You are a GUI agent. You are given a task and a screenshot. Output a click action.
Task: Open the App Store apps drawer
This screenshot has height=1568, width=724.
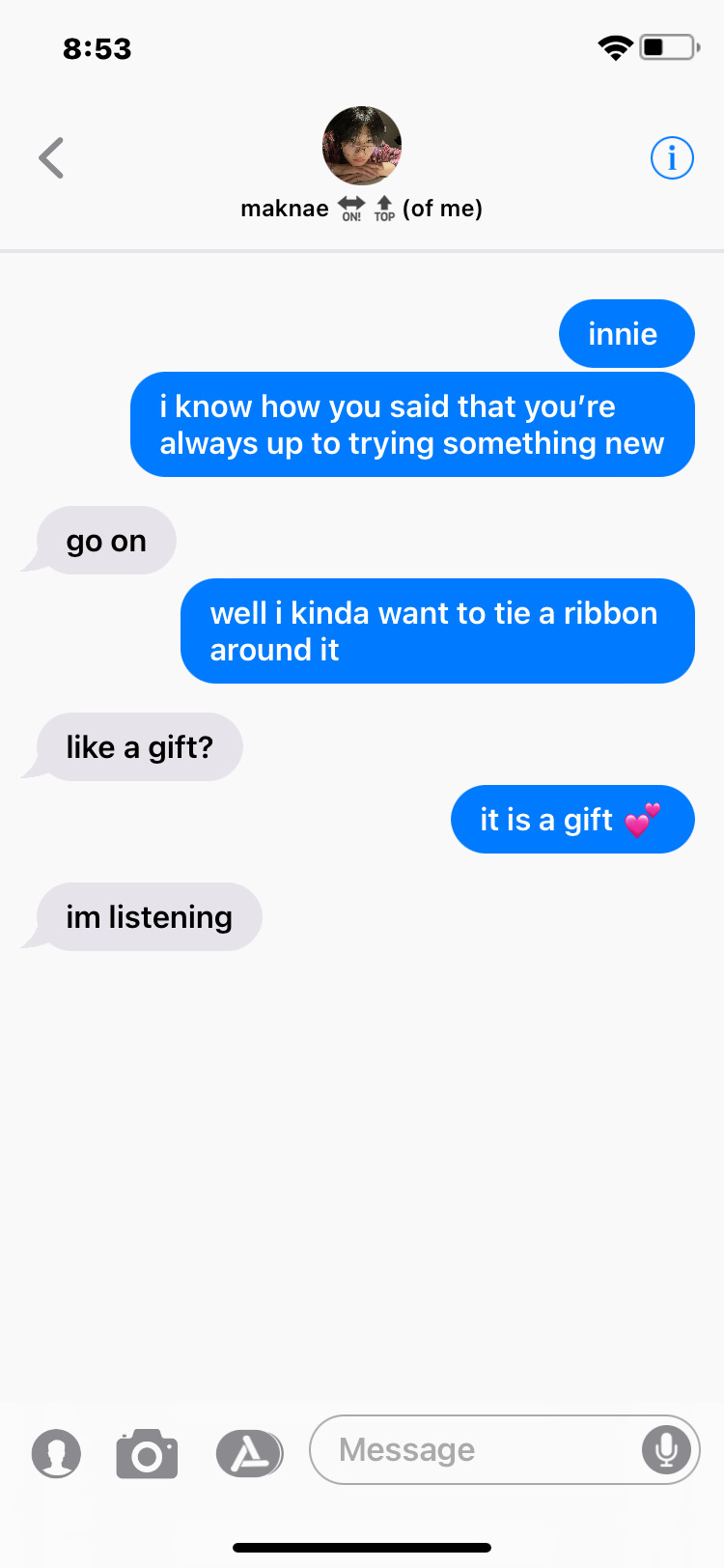(x=249, y=1453)
